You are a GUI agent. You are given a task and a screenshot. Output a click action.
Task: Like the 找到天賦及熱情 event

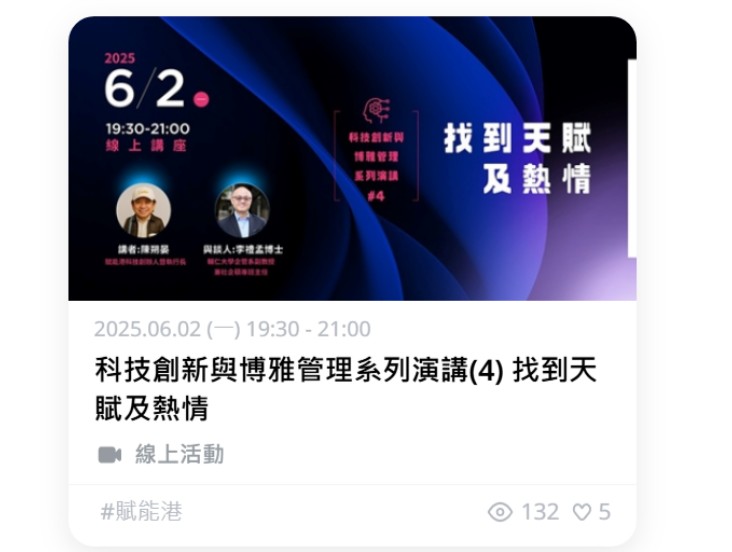point(581,512)
